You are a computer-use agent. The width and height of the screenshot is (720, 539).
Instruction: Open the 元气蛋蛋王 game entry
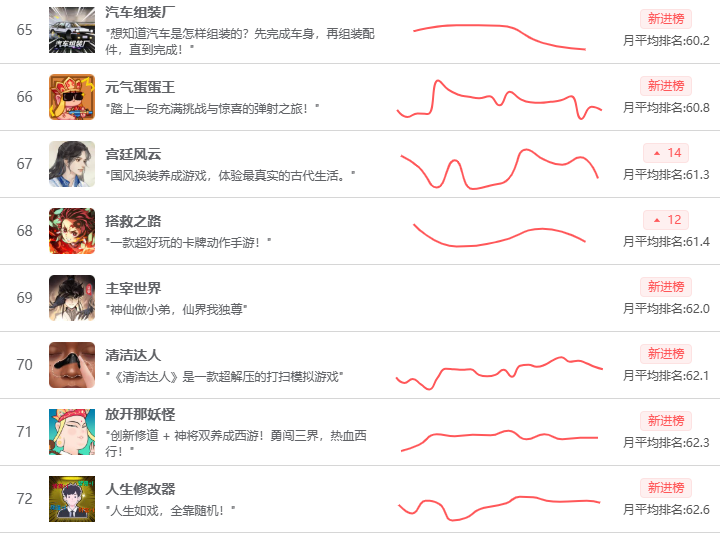(140, 87)
